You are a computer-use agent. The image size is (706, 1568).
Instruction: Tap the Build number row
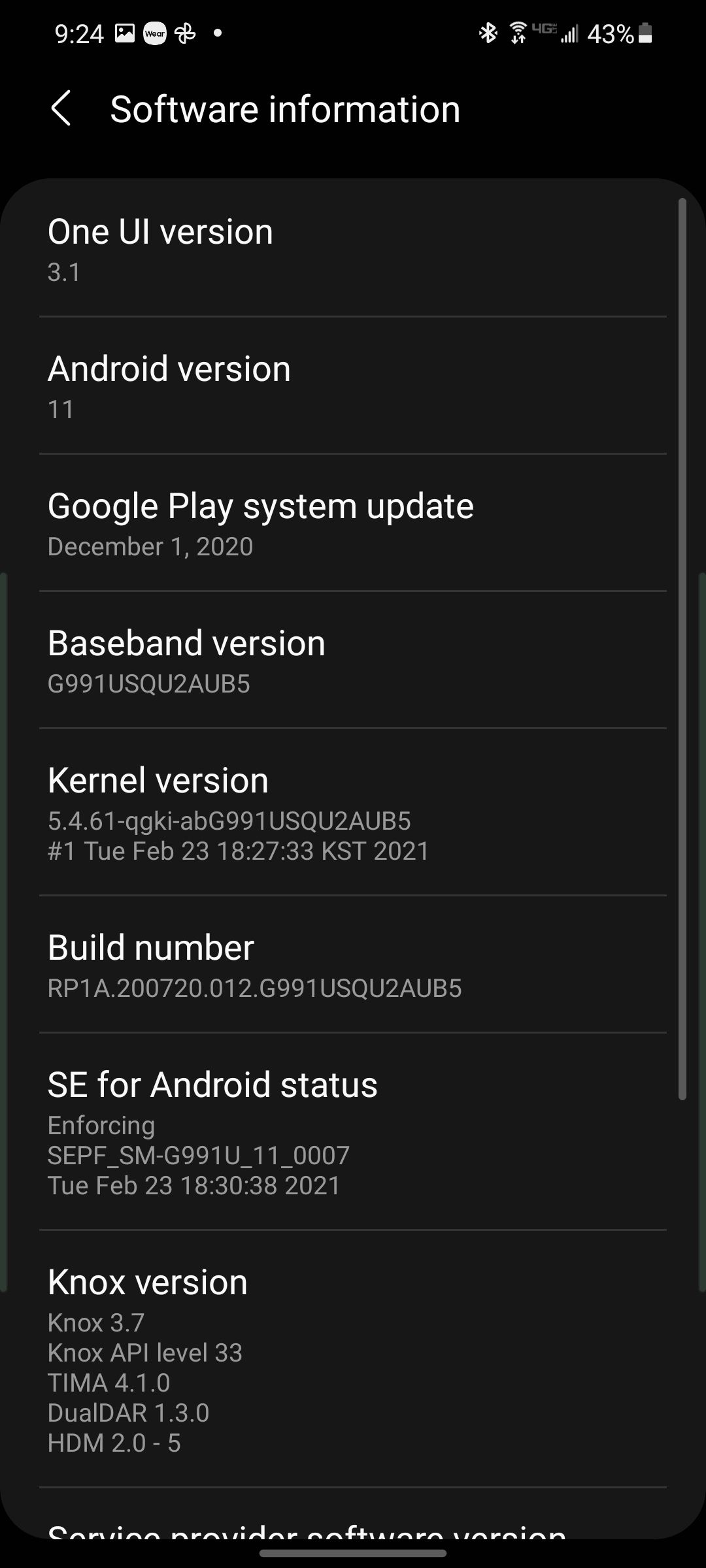point(353,964)
